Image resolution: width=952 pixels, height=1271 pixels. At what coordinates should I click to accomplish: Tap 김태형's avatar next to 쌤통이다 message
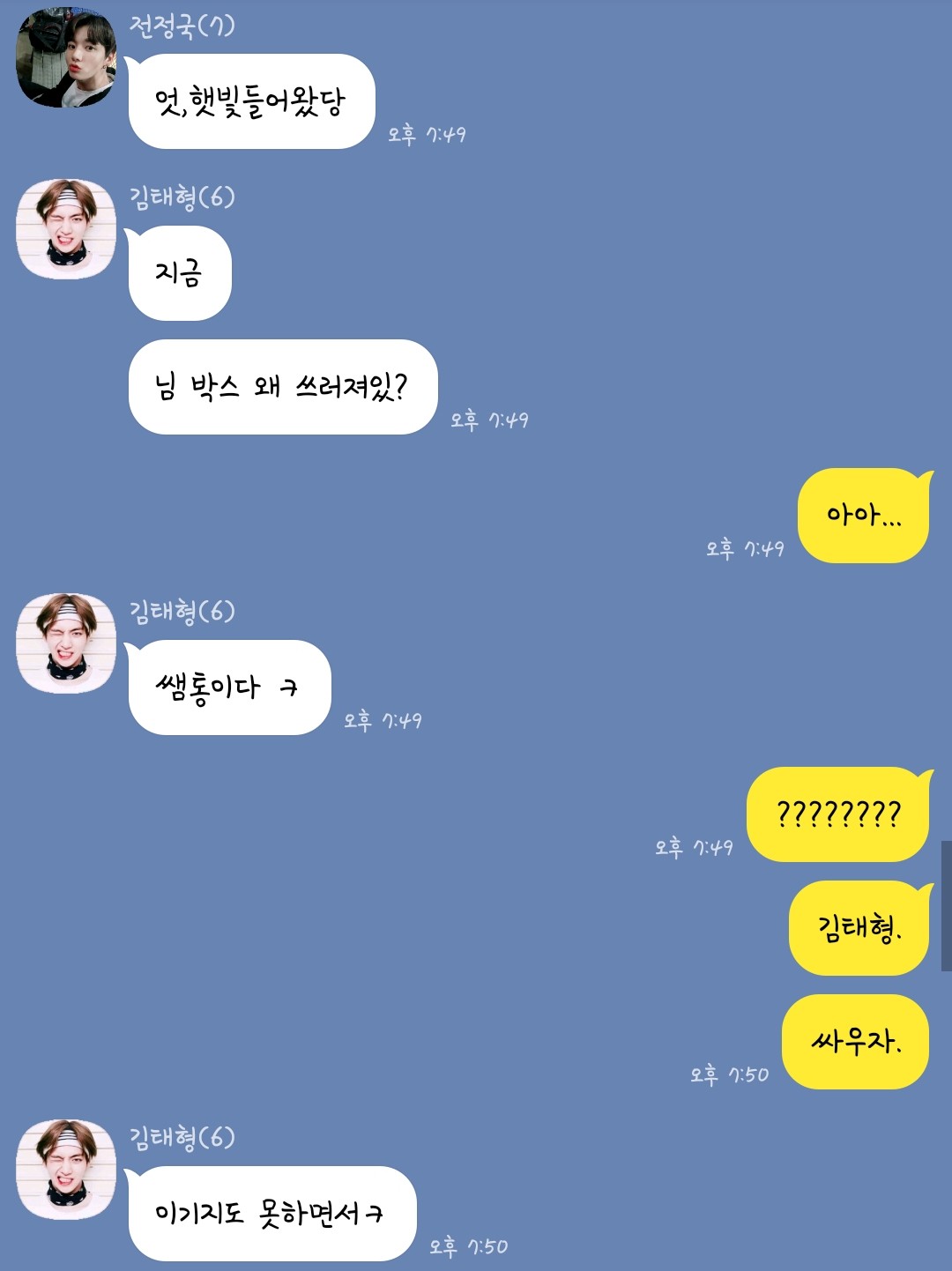pos(66,643)
